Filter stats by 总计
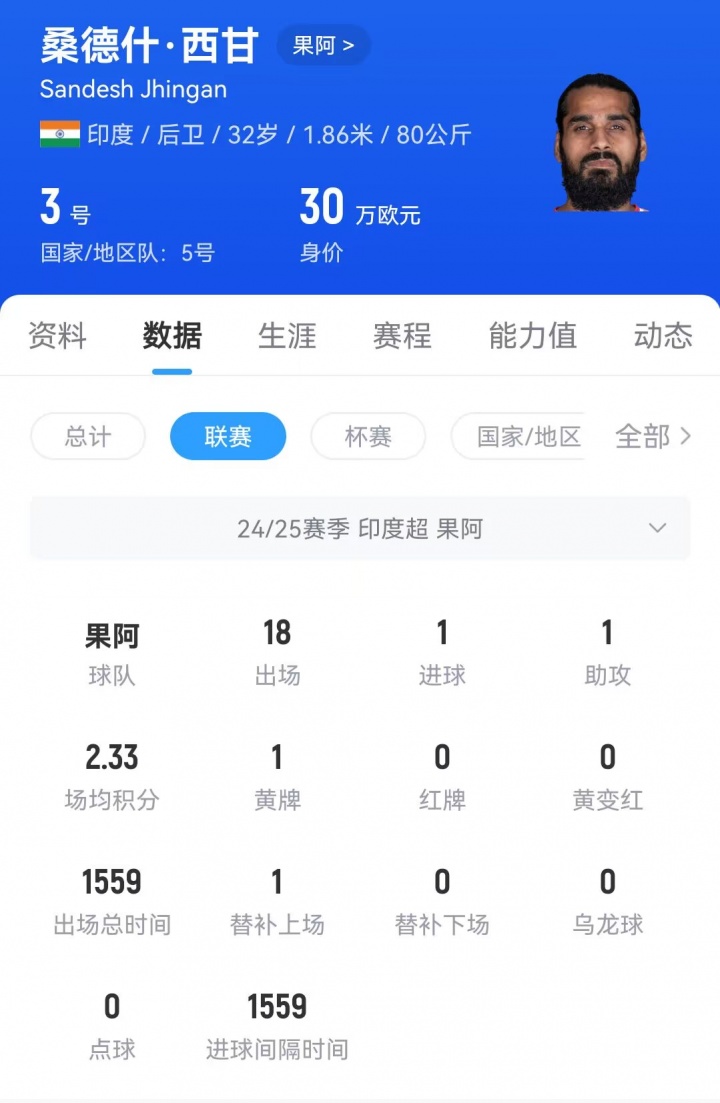The width and height of the screenshot is (720, 1103). click(x=88, y=437)
